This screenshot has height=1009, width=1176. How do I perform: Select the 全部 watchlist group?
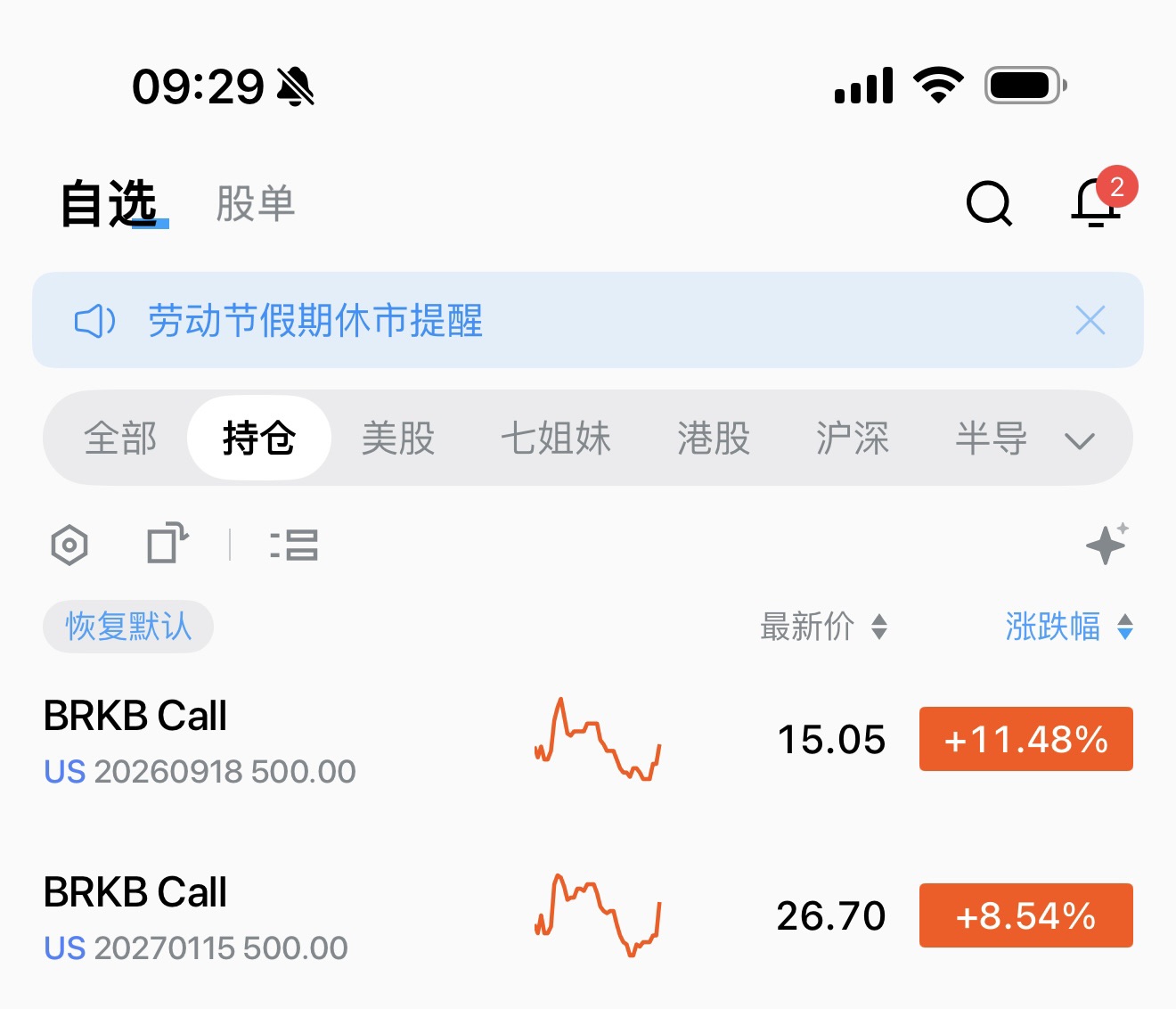(120, 439)
